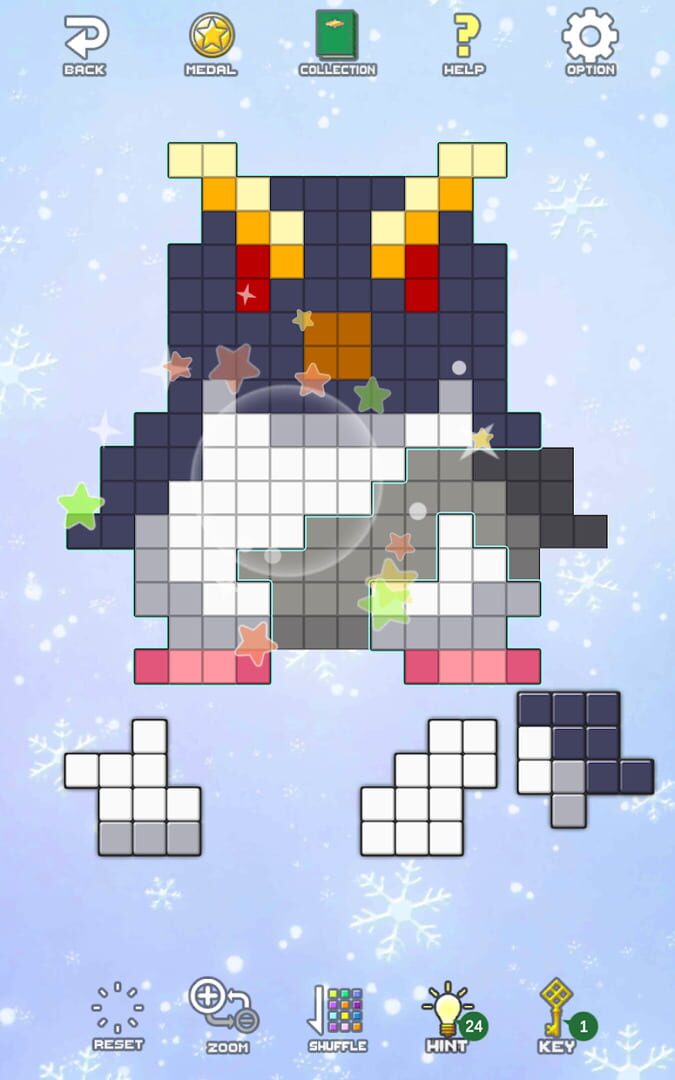Reset the puzzle
Screen dimensions: 675x1080
(118, 1016)
